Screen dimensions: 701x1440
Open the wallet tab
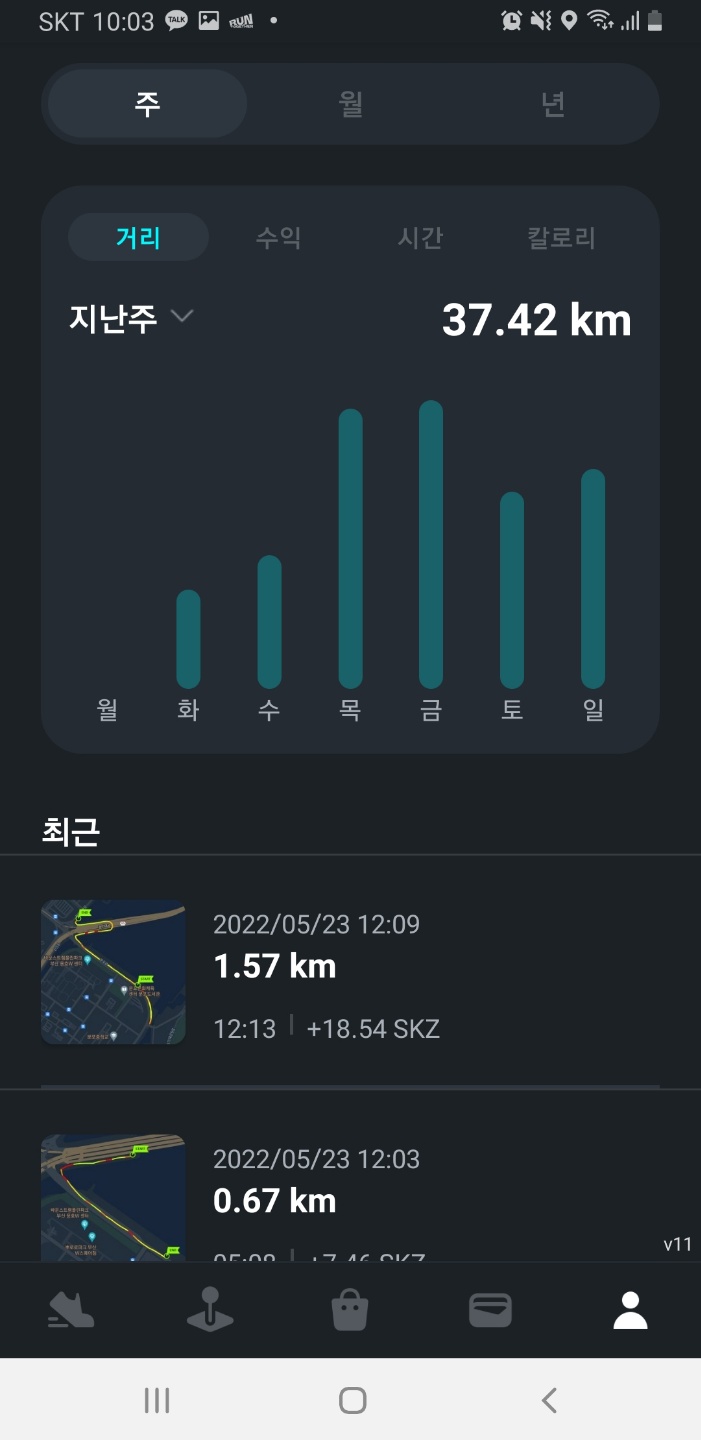pyautogui.click(x=490, y=1310)
